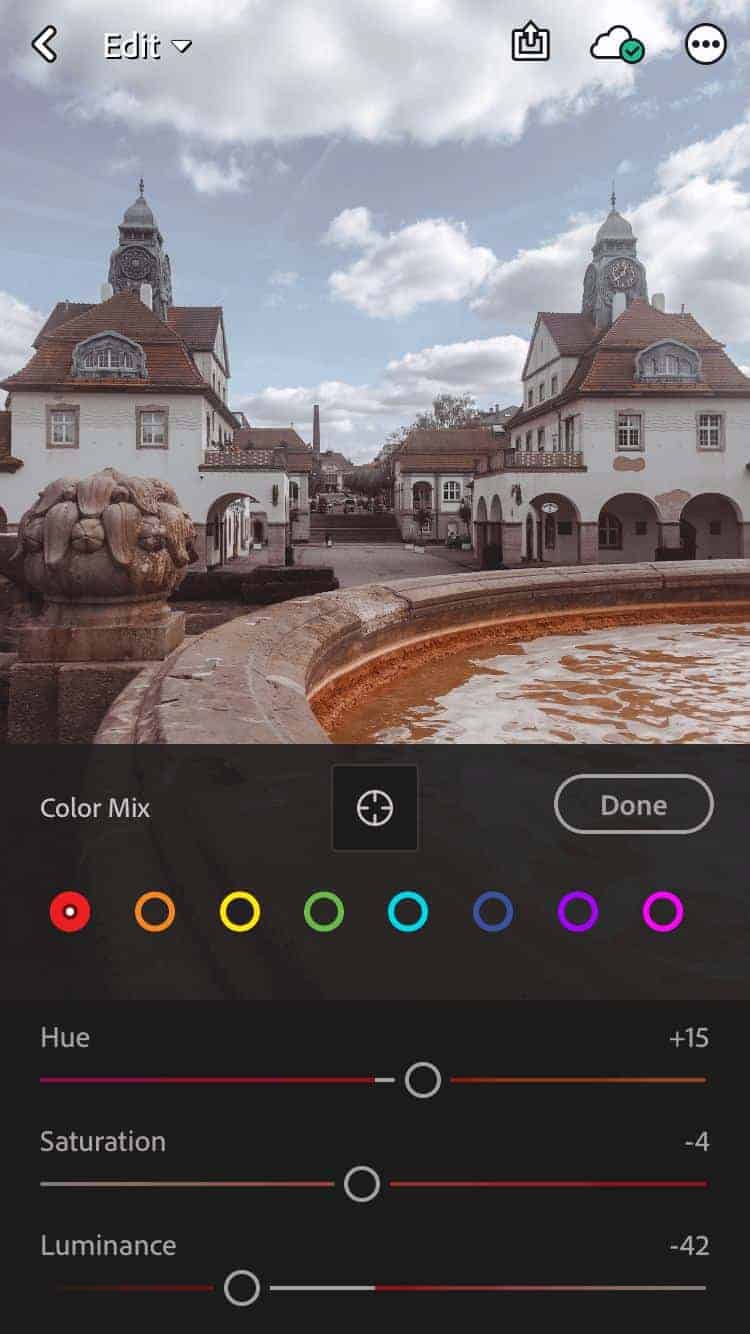This screenshot has height=1334, width=750.
Task: Select the aqua color swatch
Action: tap(408, 912)
